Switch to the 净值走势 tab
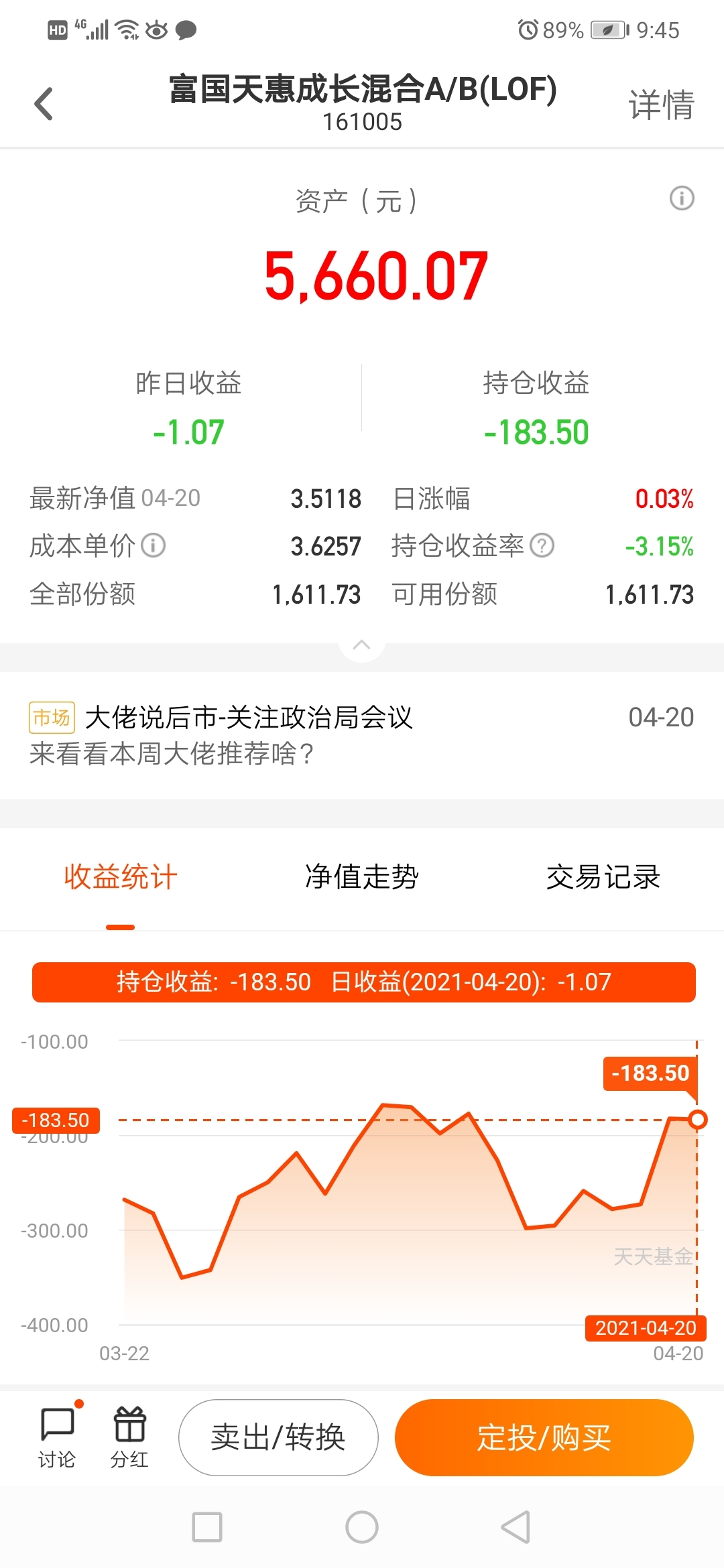 tap(362, 878)
